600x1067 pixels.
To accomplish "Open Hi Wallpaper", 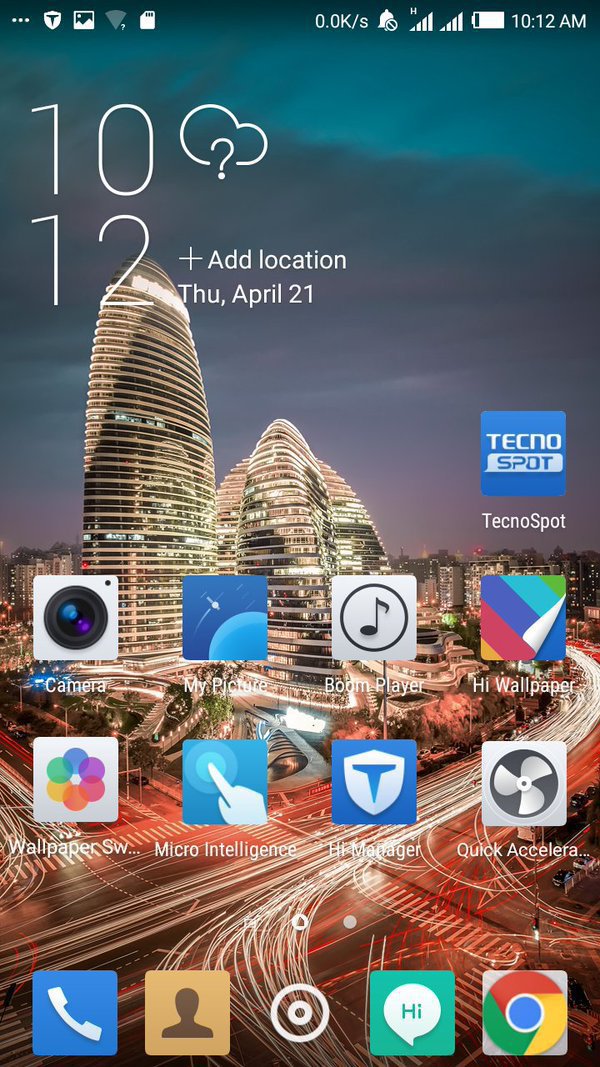I will pos(523,618).
